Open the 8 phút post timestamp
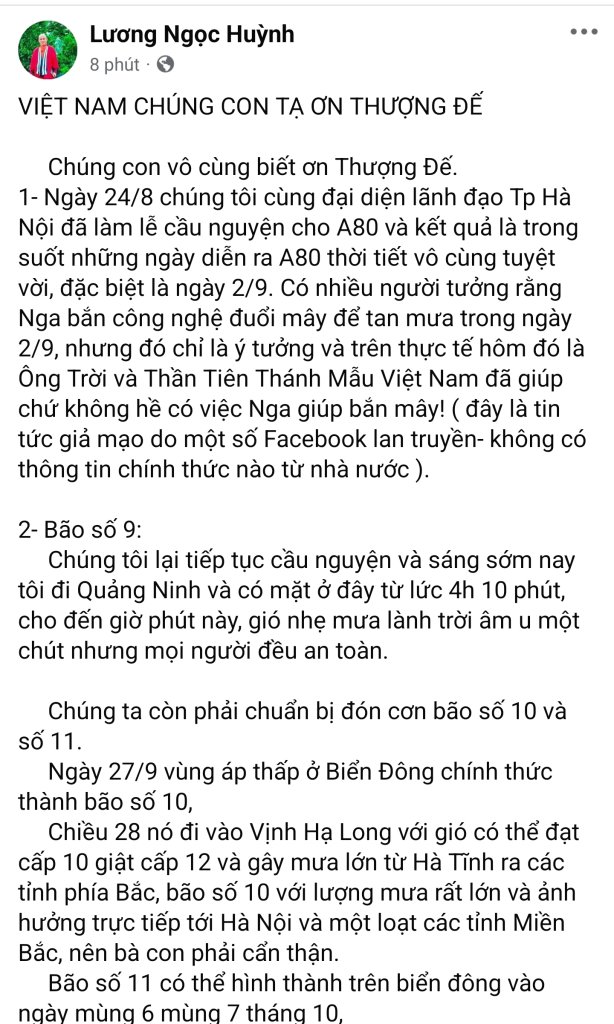 point(114,64)
